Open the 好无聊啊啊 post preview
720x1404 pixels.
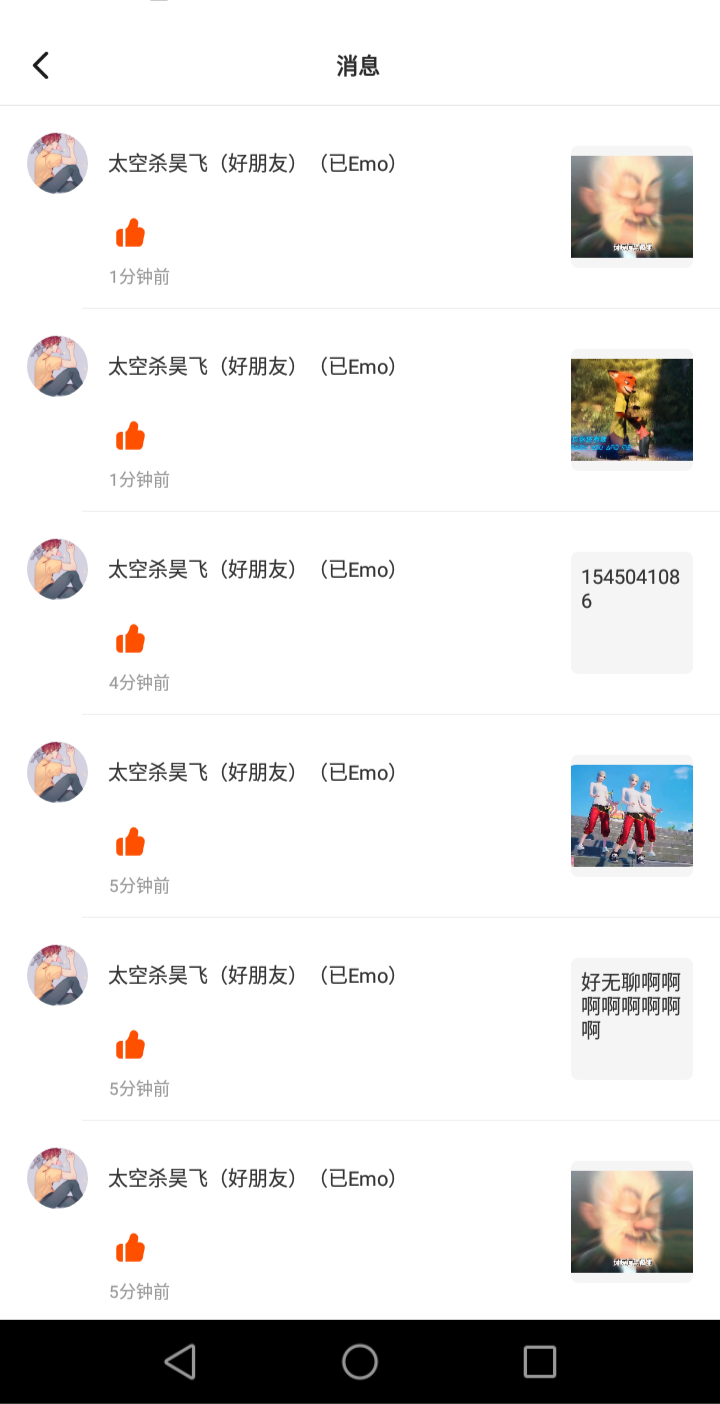pos(631,1018)
